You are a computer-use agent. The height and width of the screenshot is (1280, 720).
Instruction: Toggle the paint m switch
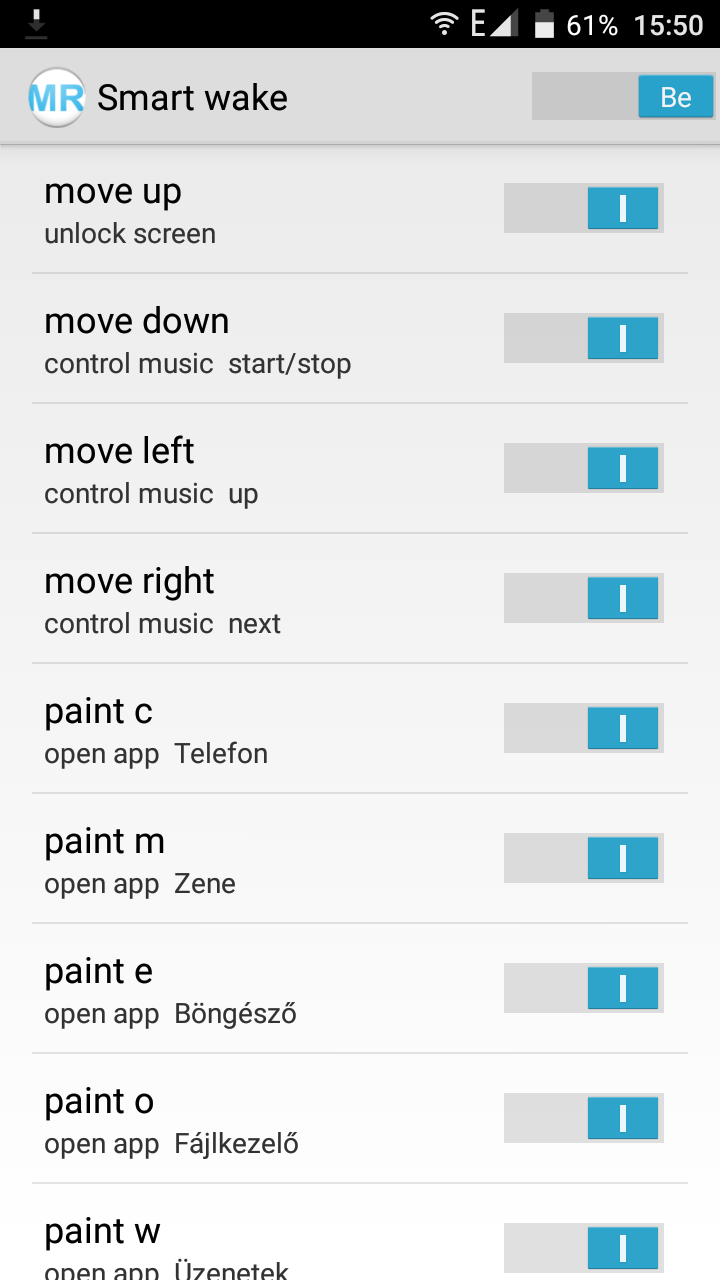tap(584, 858)
